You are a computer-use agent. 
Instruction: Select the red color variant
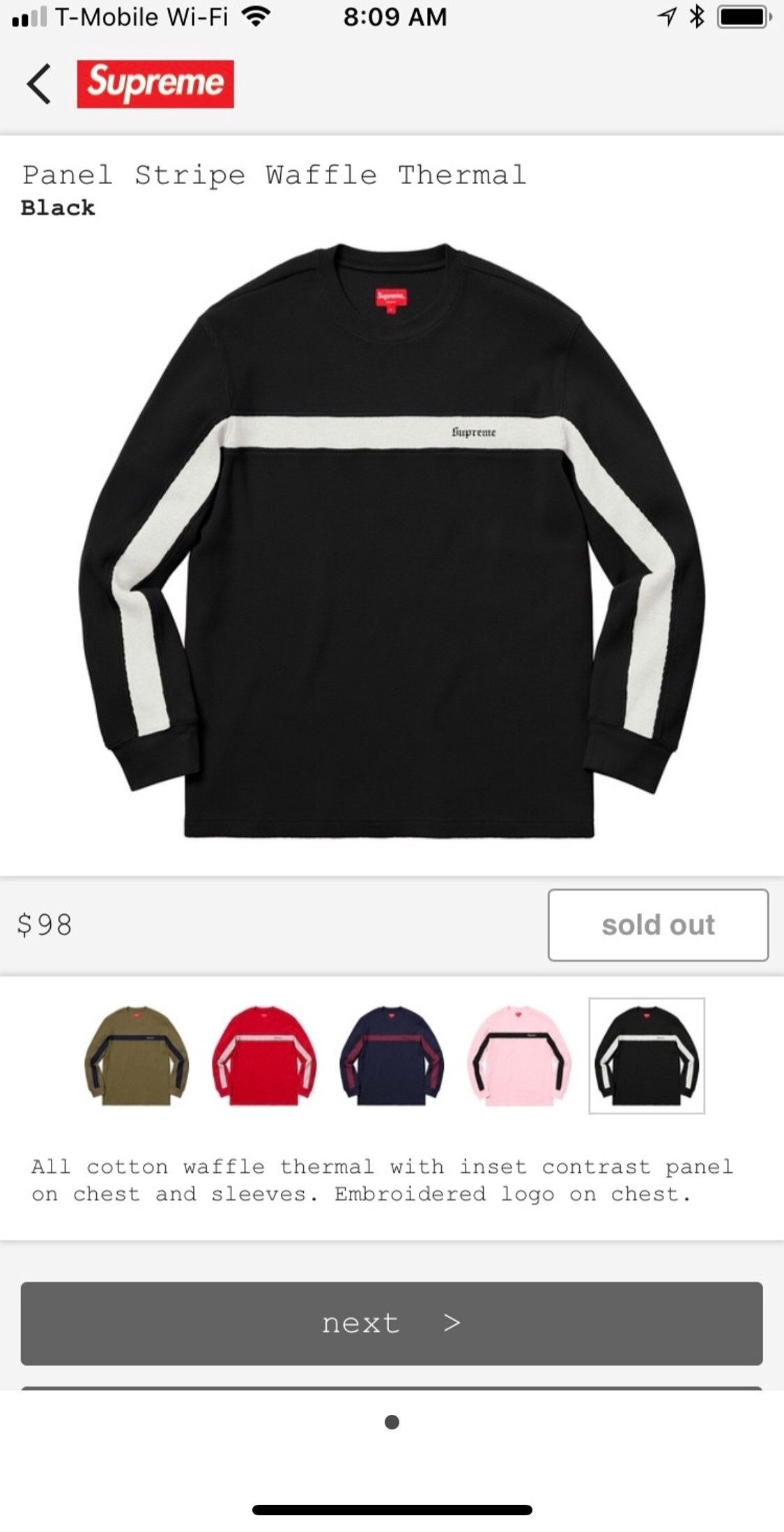264,1056
